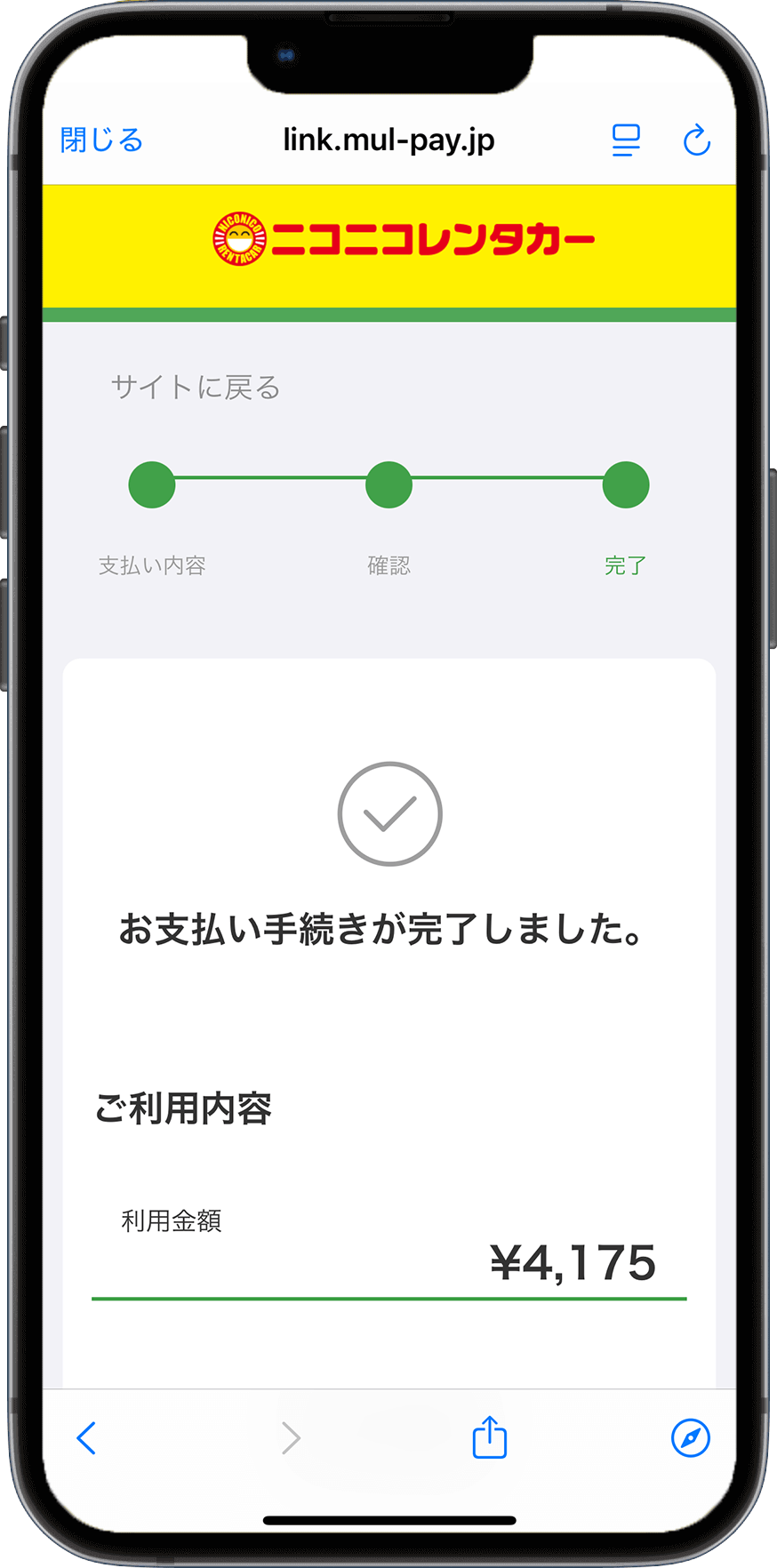Tap 閉じる to close the page
This screenshot has width=777, height=1568.
click(x=100, y=140)
